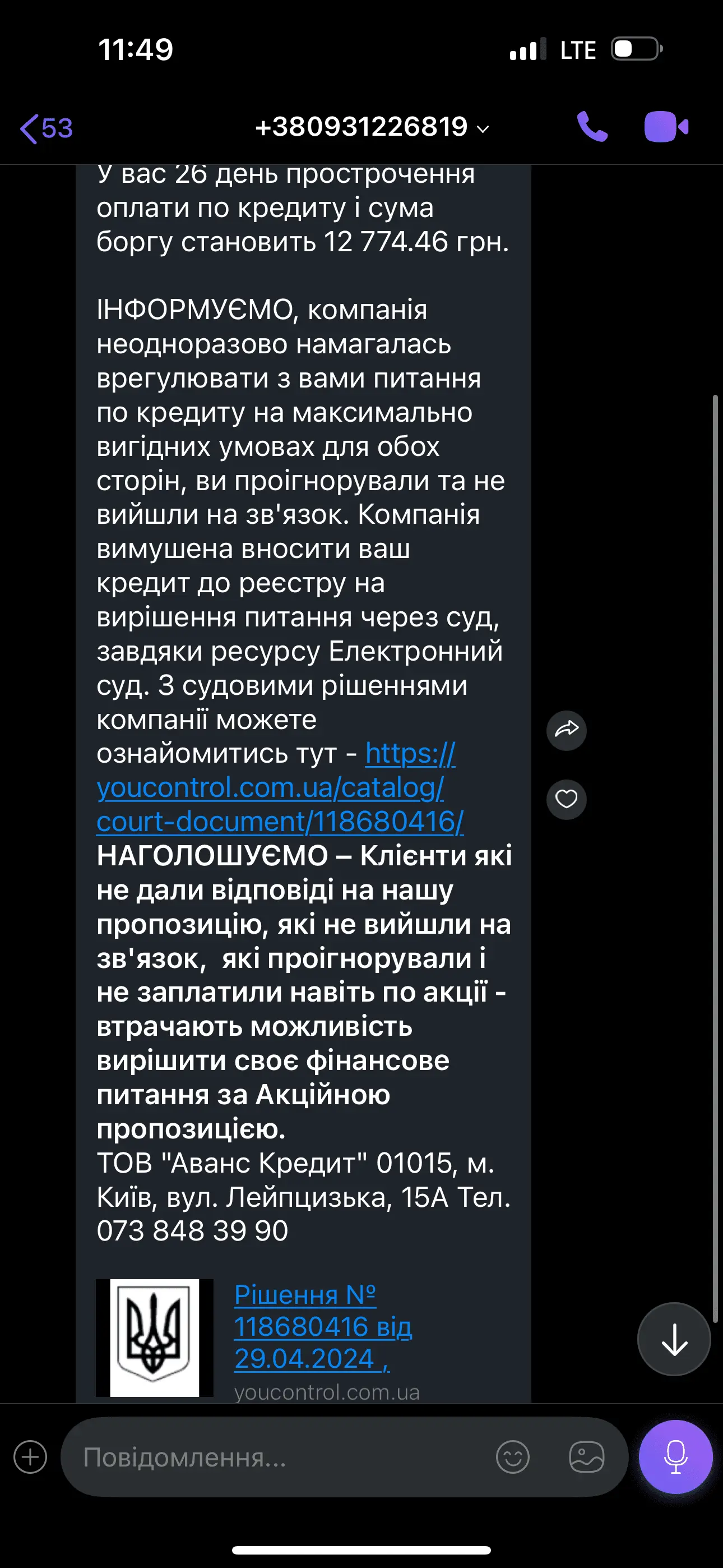Open the plus attachment menu
Screen dimensions: 723x1568
30,1457
